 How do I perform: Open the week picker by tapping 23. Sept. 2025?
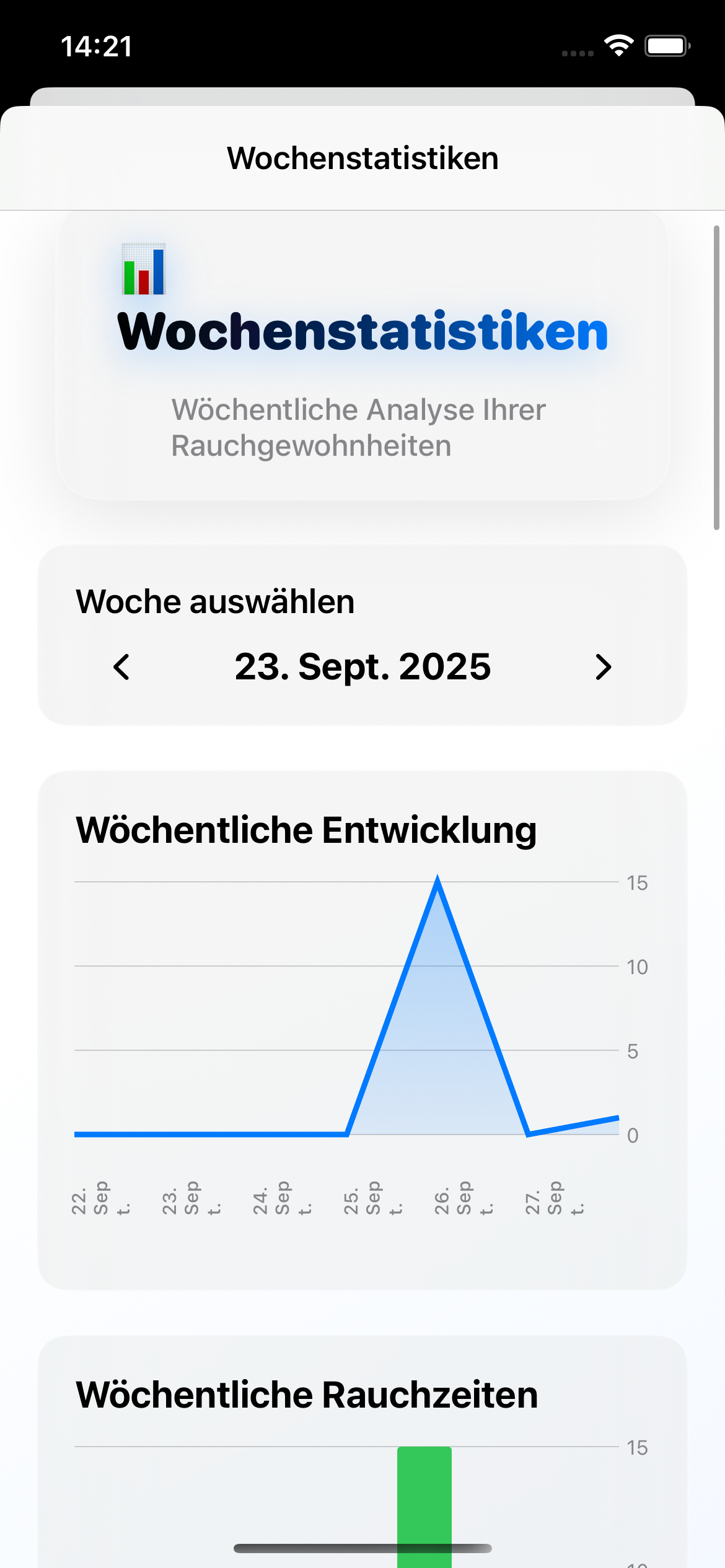tap(362, 668)
